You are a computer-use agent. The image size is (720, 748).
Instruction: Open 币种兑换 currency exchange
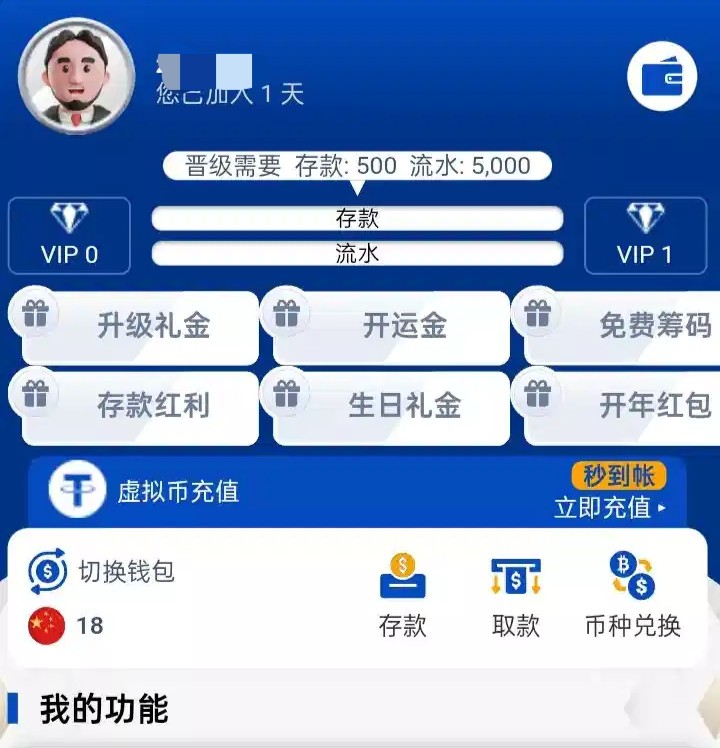pyautogui.click(x=632, y=596)
